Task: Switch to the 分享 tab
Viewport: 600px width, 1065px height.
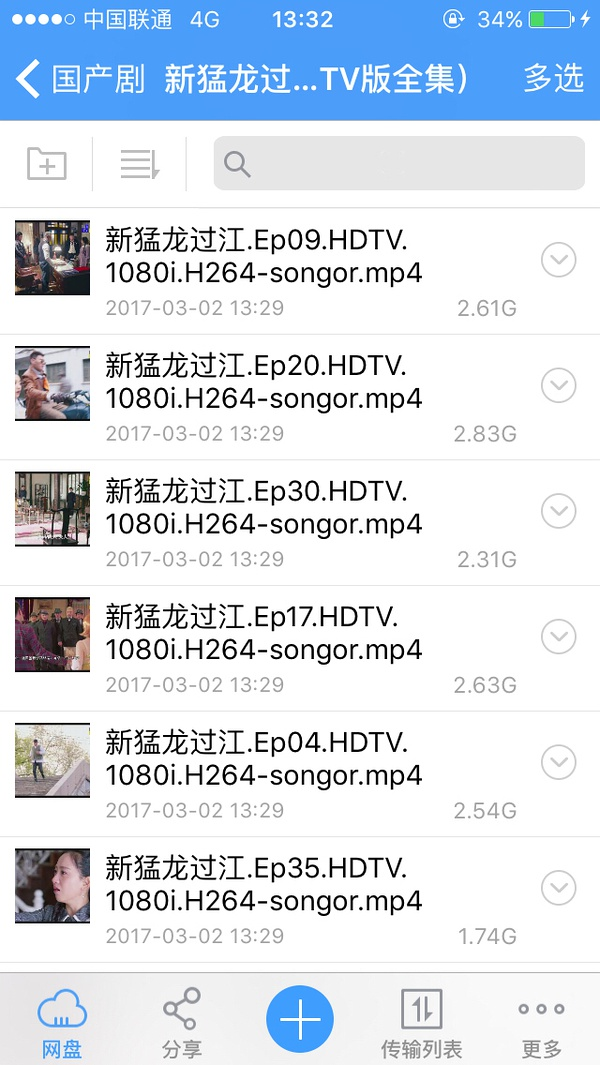Action: click(x=181, y=1022)
